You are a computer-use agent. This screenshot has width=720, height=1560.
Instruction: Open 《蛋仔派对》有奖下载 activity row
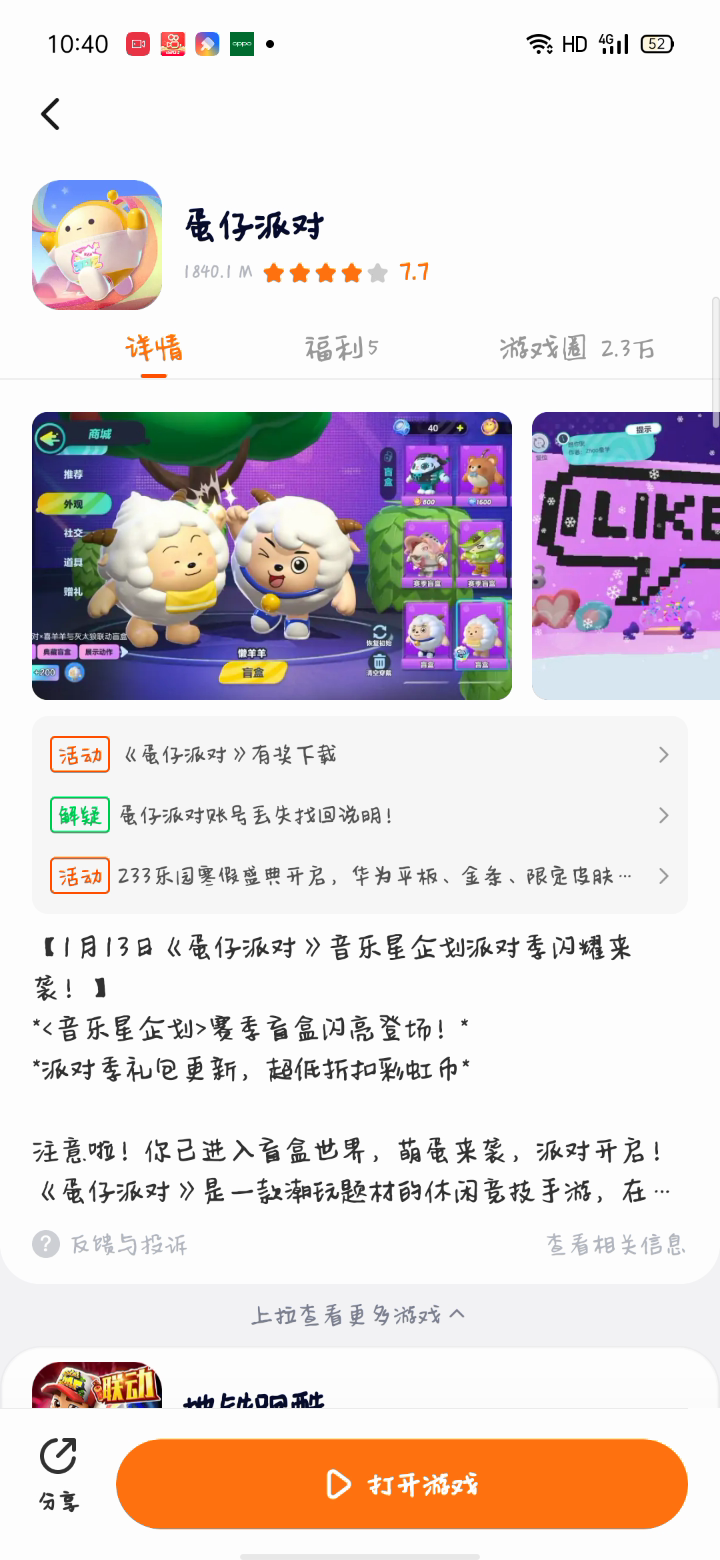[360, 755]
